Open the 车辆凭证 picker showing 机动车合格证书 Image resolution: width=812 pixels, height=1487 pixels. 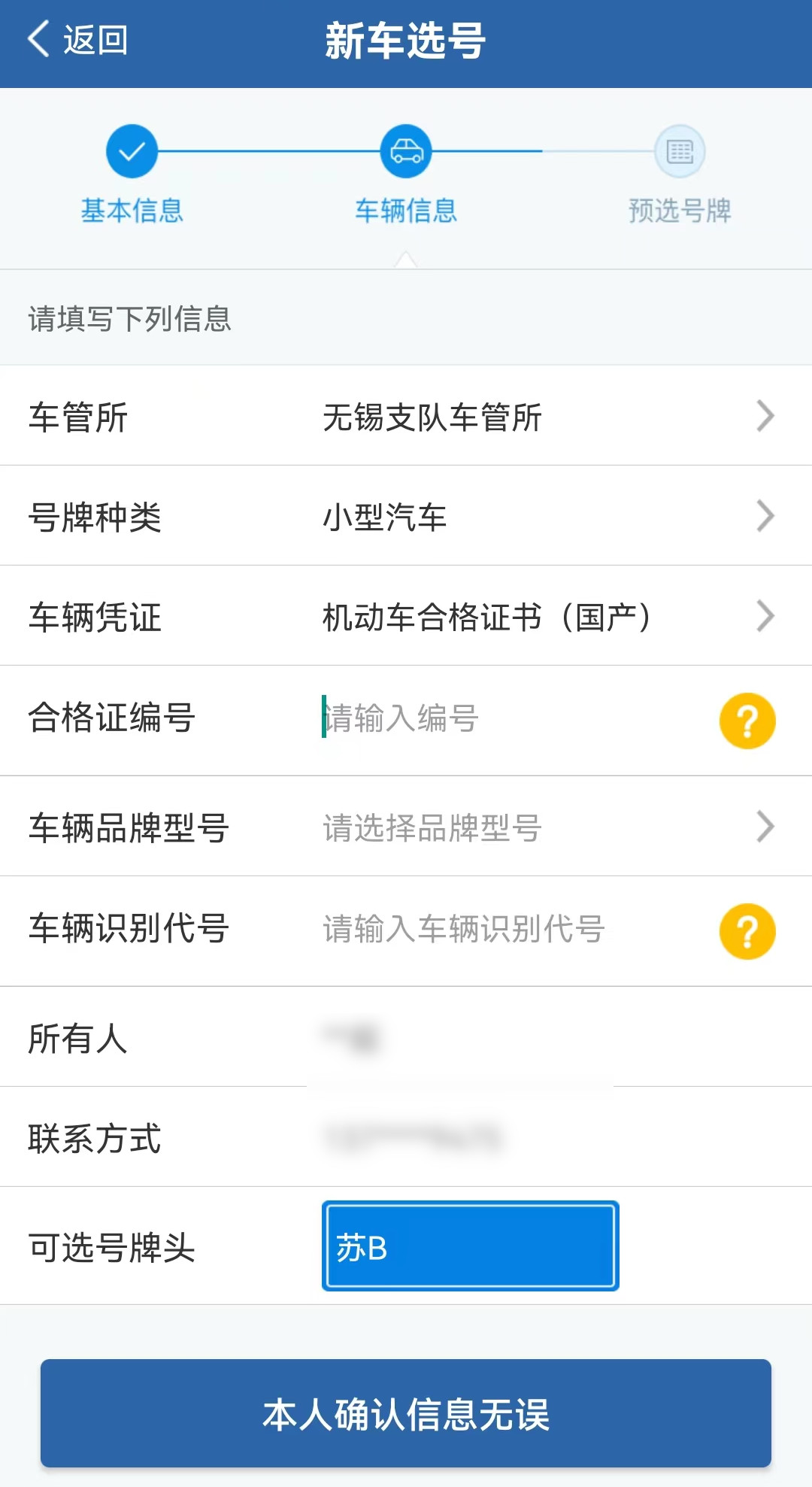click(x=406, y=615)
